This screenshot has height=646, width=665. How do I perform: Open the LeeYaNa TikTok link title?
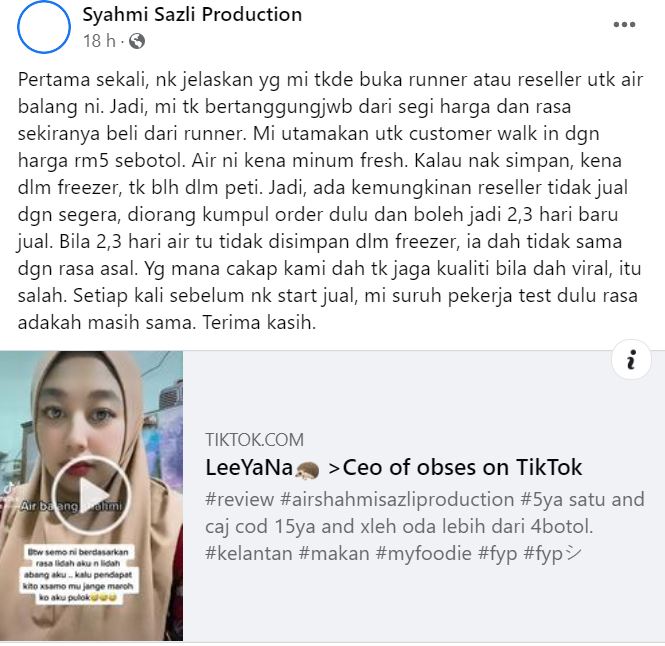393,468
